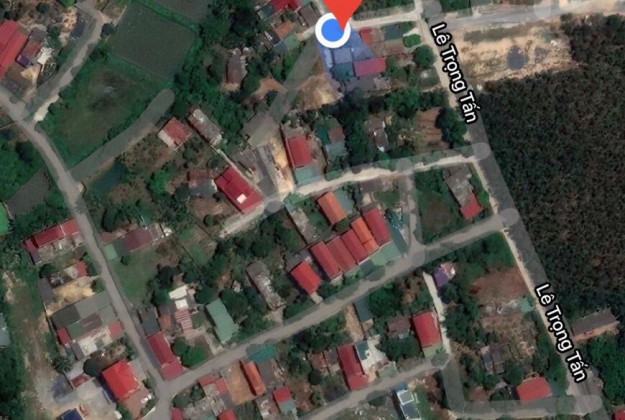Tap the blue current-location dot

pos(333,30)
